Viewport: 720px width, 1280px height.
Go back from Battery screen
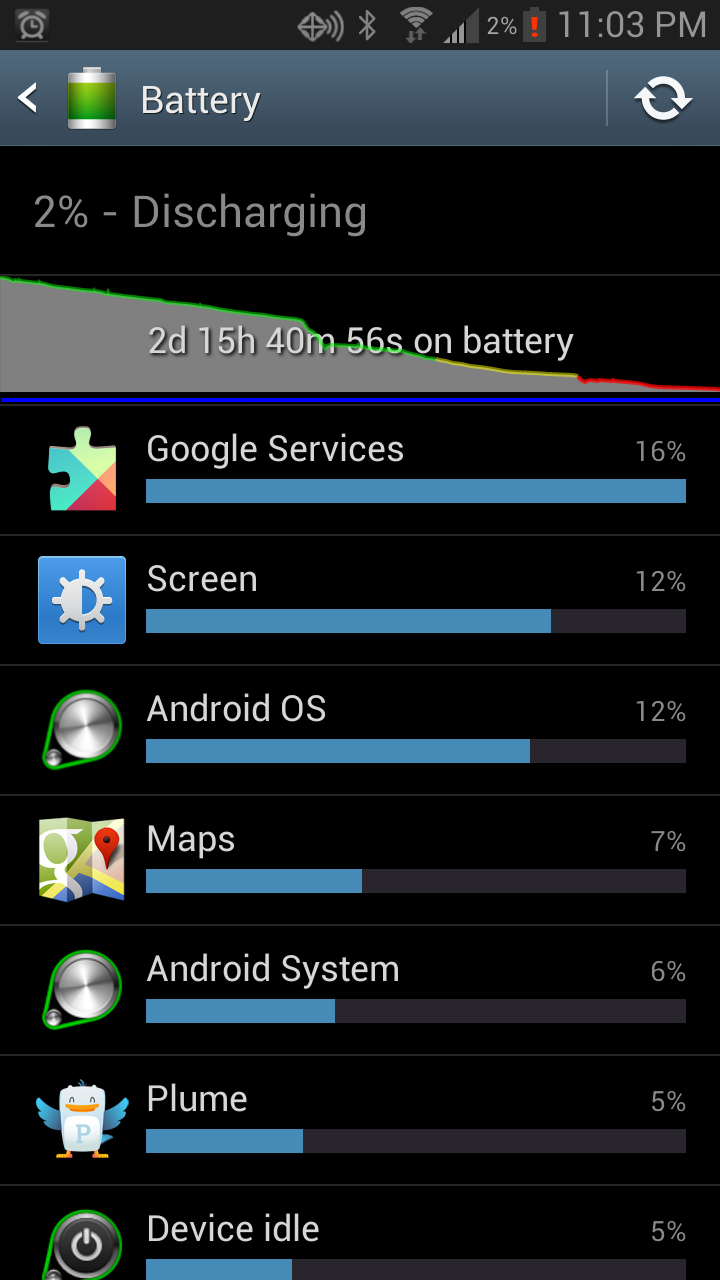[30, 99]
